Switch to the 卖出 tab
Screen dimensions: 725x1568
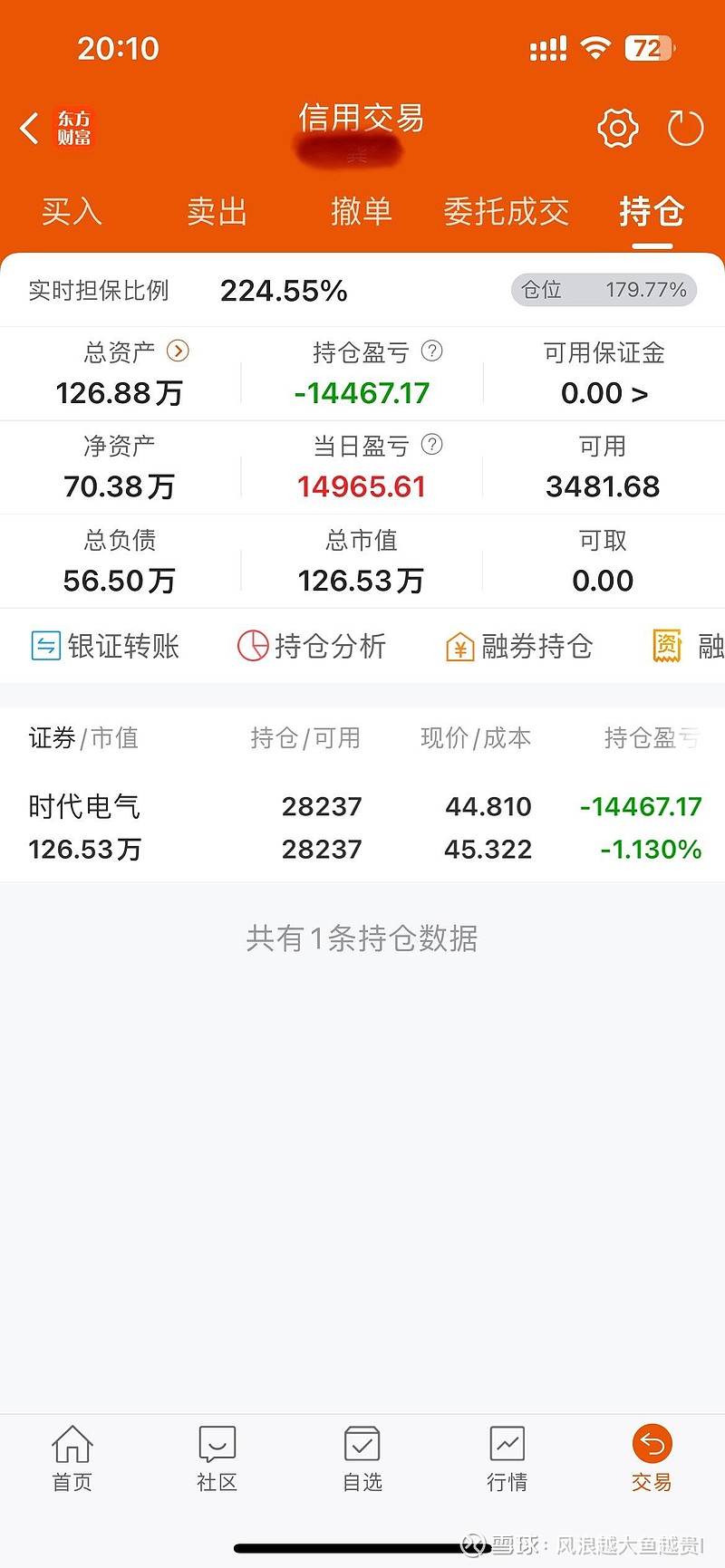click(217, 212)
